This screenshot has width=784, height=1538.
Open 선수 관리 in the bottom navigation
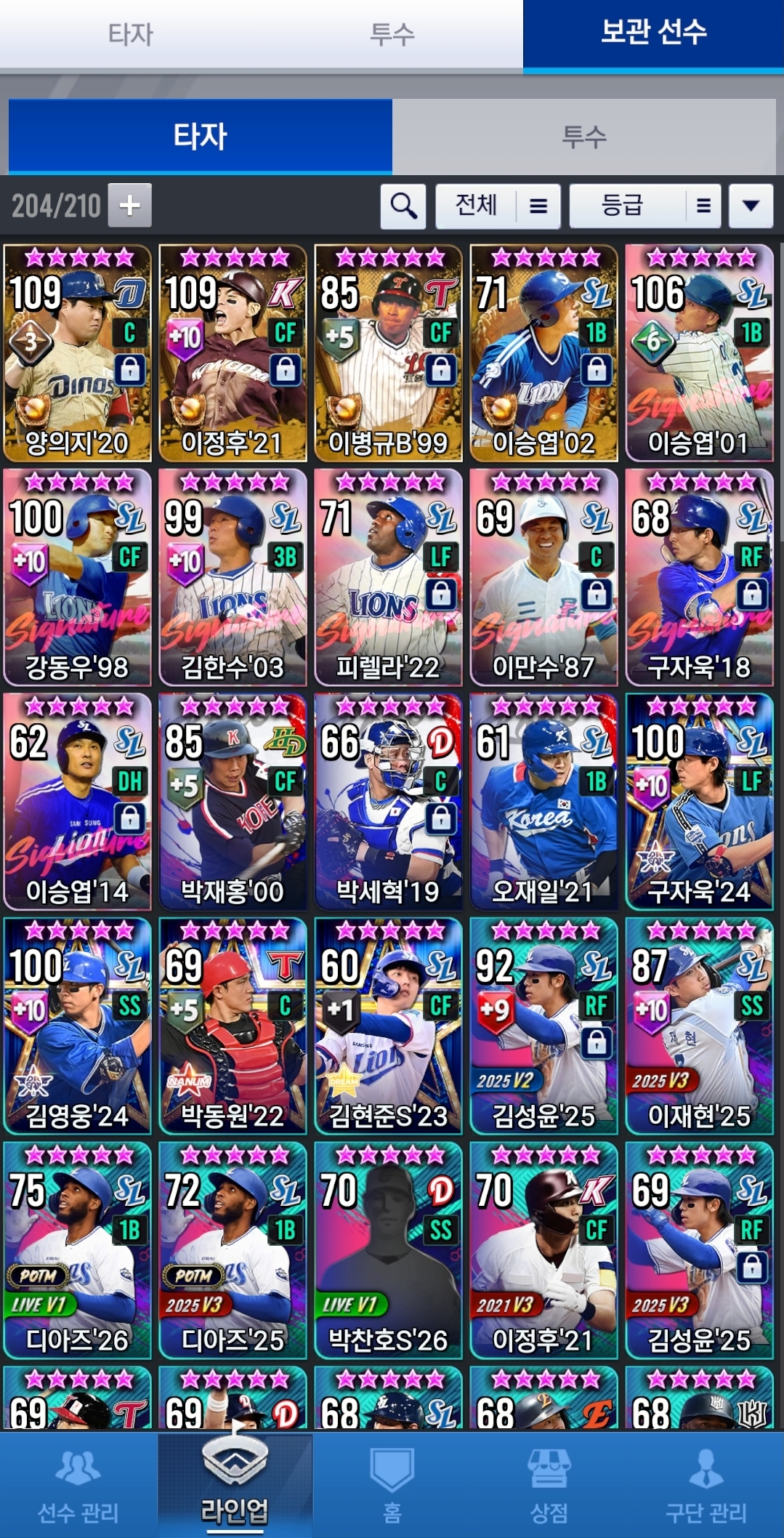click(x=78, y=1486)
